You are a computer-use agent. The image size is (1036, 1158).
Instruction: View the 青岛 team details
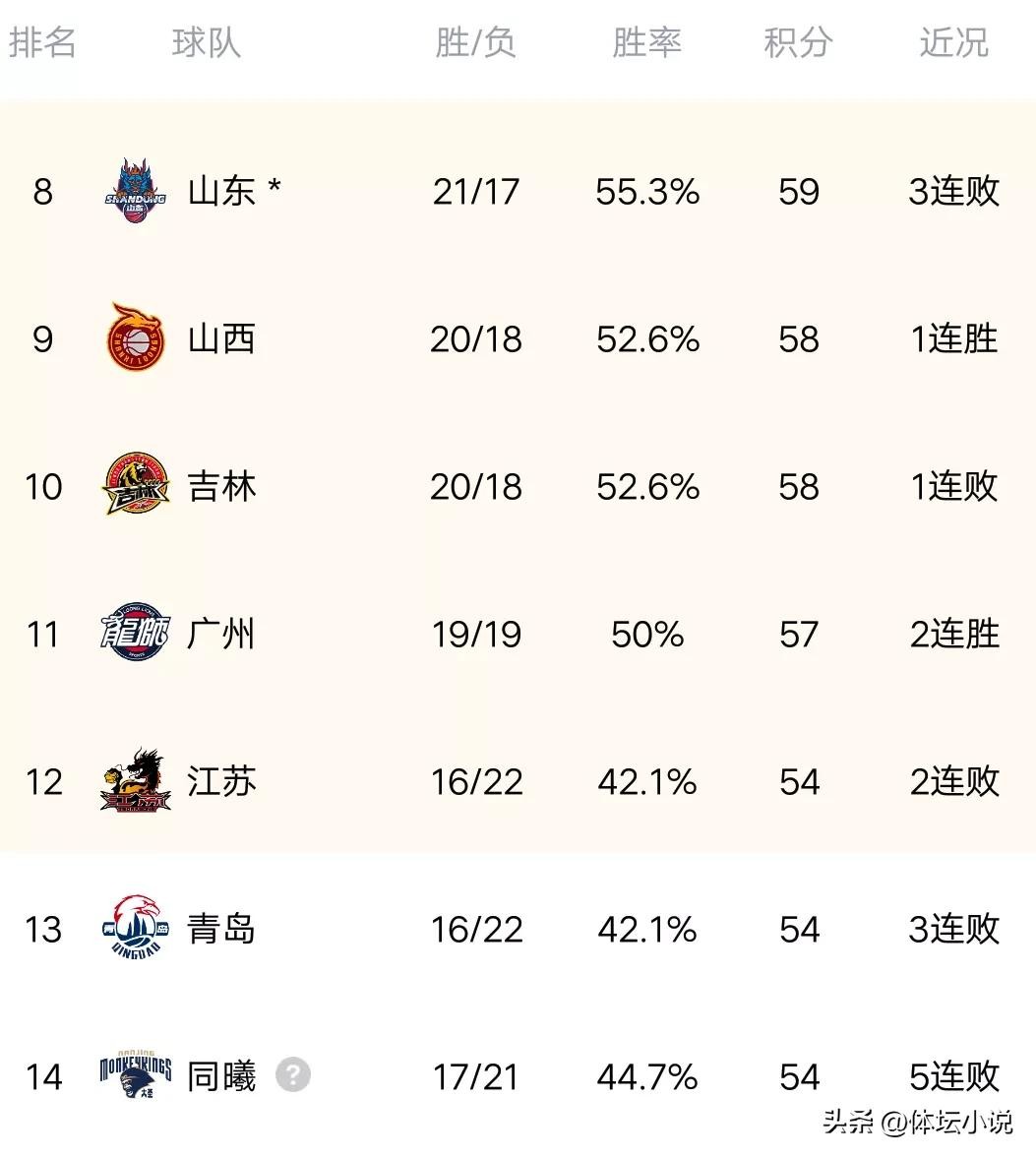click(221, 929)
